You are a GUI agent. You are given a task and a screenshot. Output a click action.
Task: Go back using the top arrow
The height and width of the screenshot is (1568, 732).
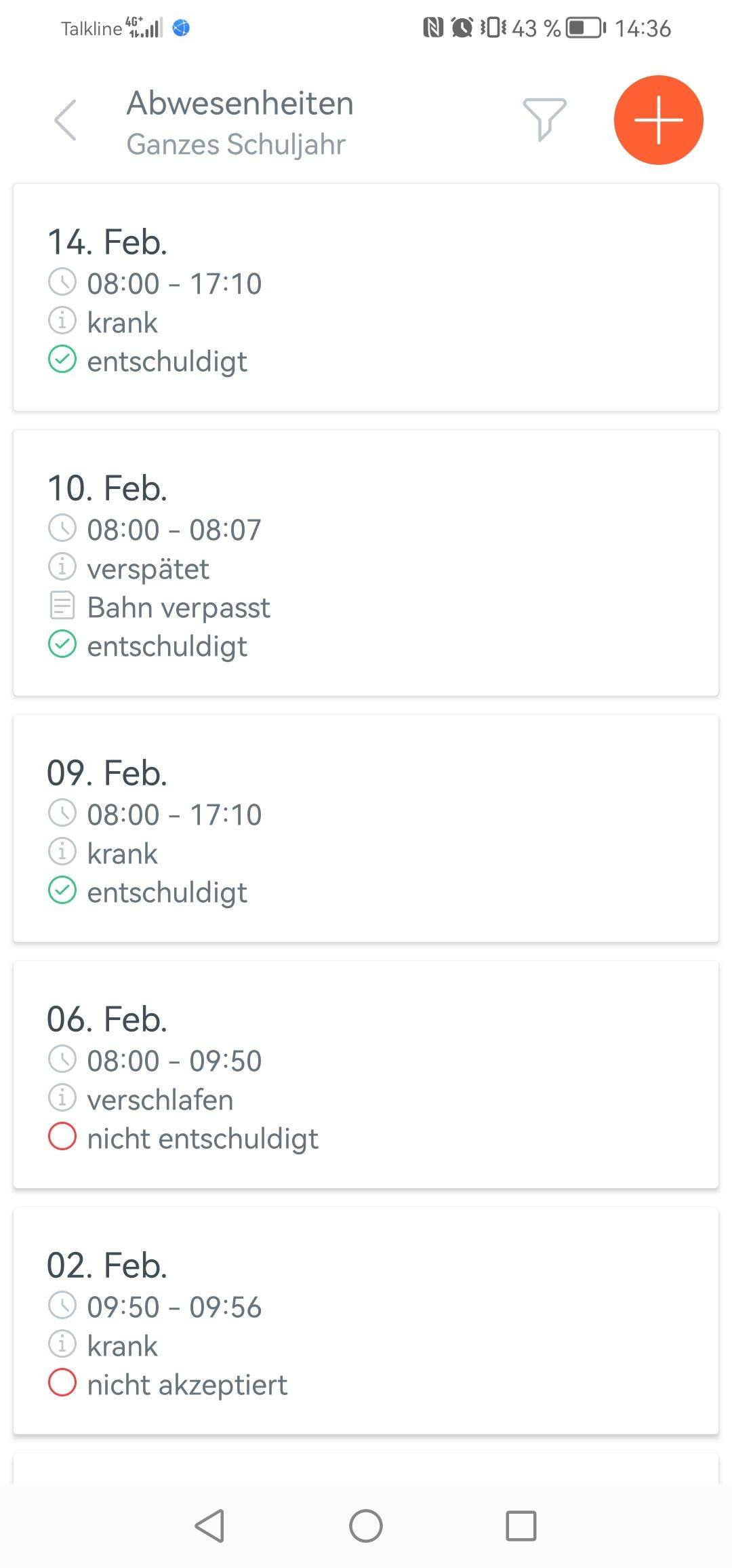66,120
